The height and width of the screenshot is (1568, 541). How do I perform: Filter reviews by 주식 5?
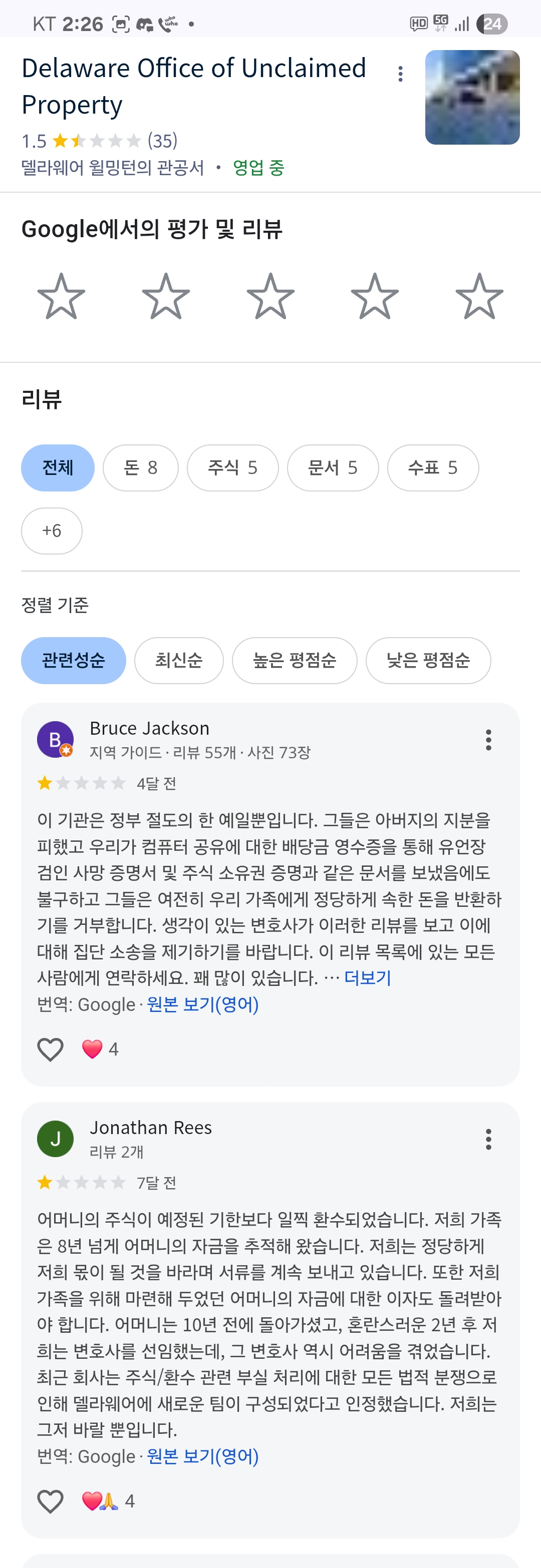pos(233,467)
